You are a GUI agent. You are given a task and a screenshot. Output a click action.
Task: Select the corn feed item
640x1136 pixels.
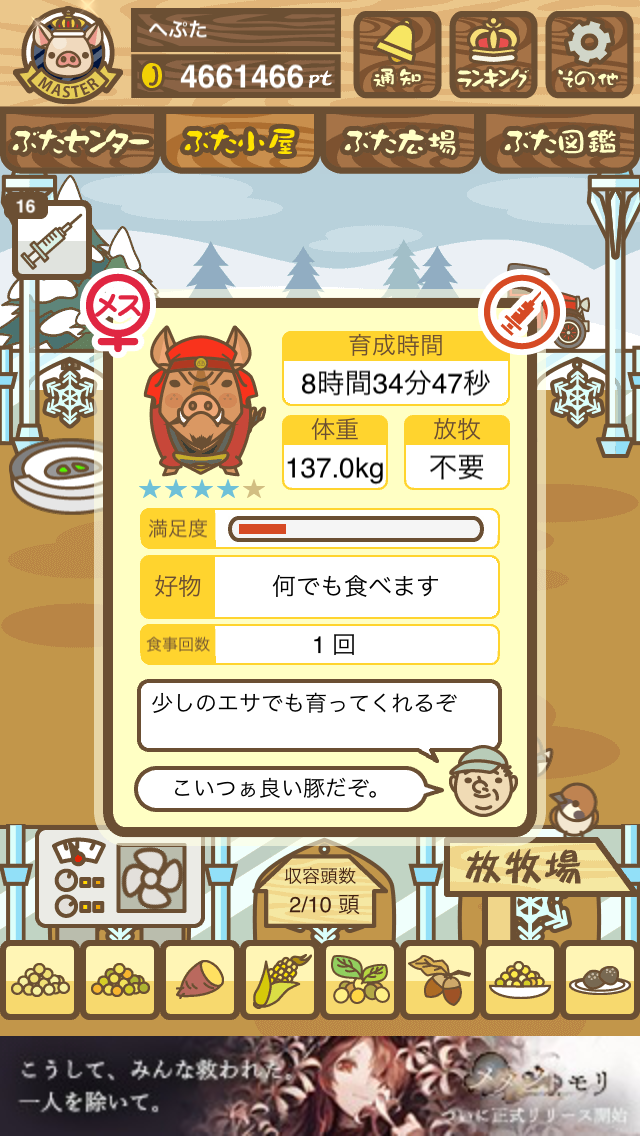279,980
